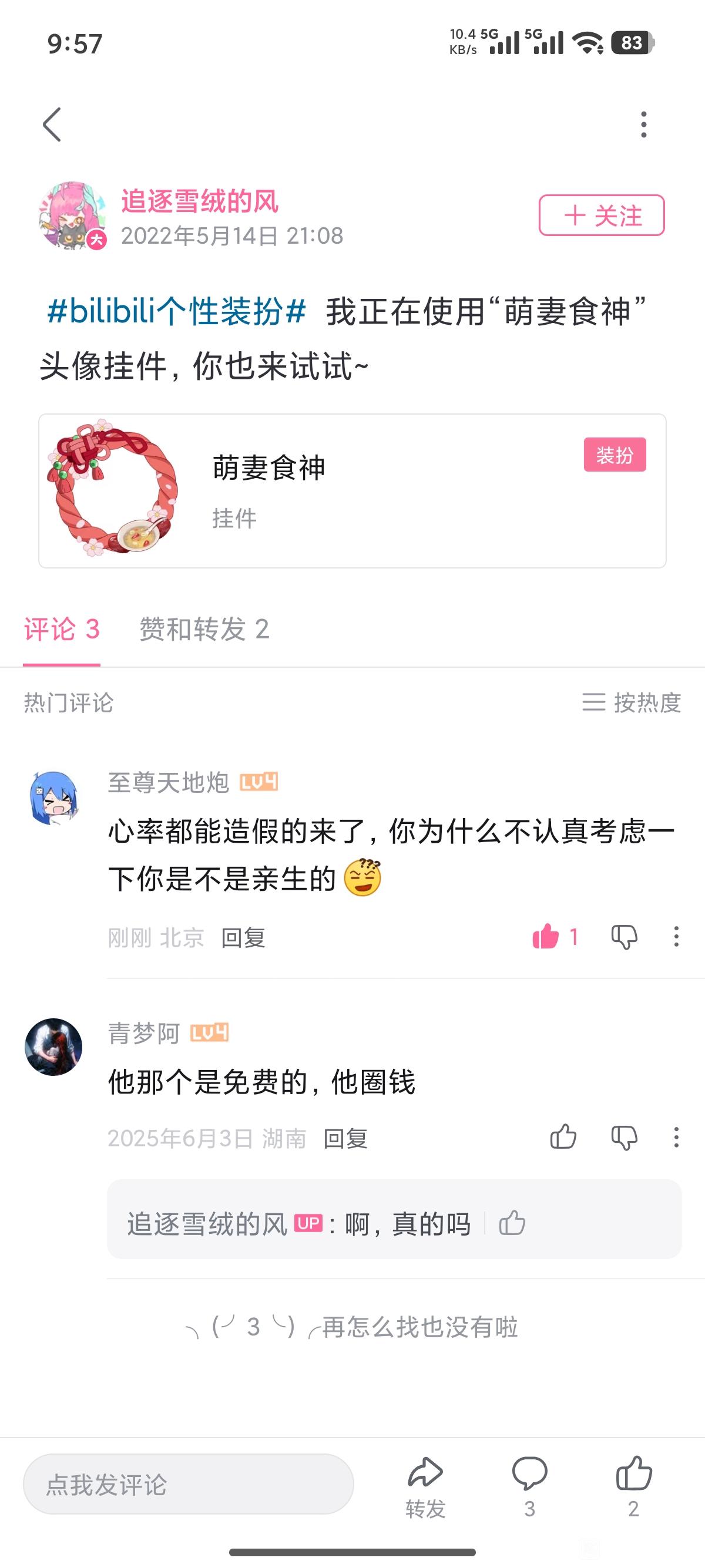
Task: Open the #bilibili个性装扮# hashtag link
Action: [x=176, y=312]
